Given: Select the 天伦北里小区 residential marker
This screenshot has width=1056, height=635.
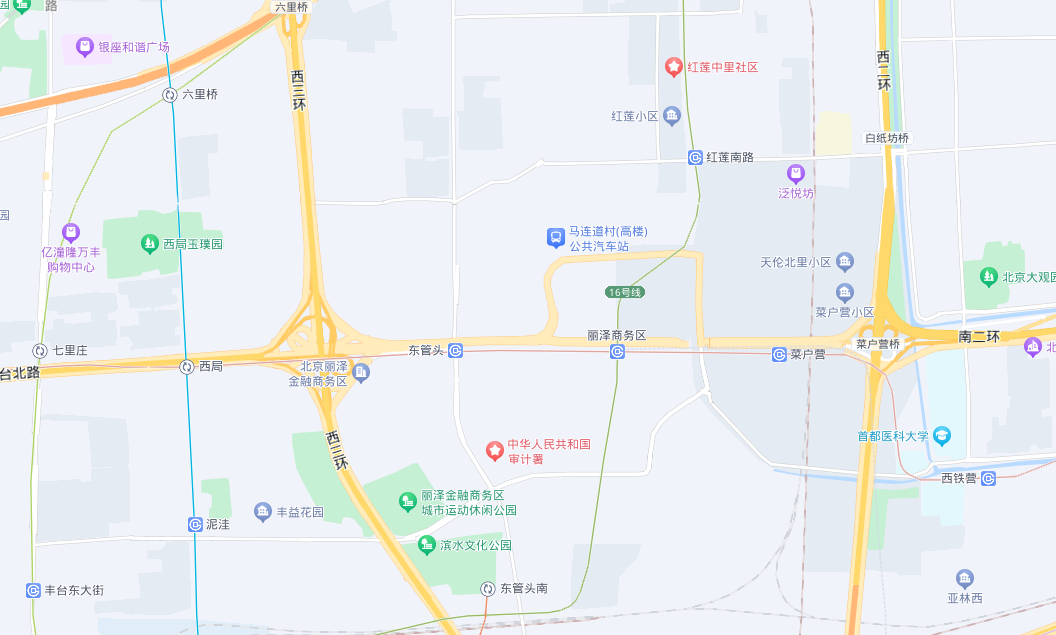Looking at the screenshot, I should click(845, 262).
